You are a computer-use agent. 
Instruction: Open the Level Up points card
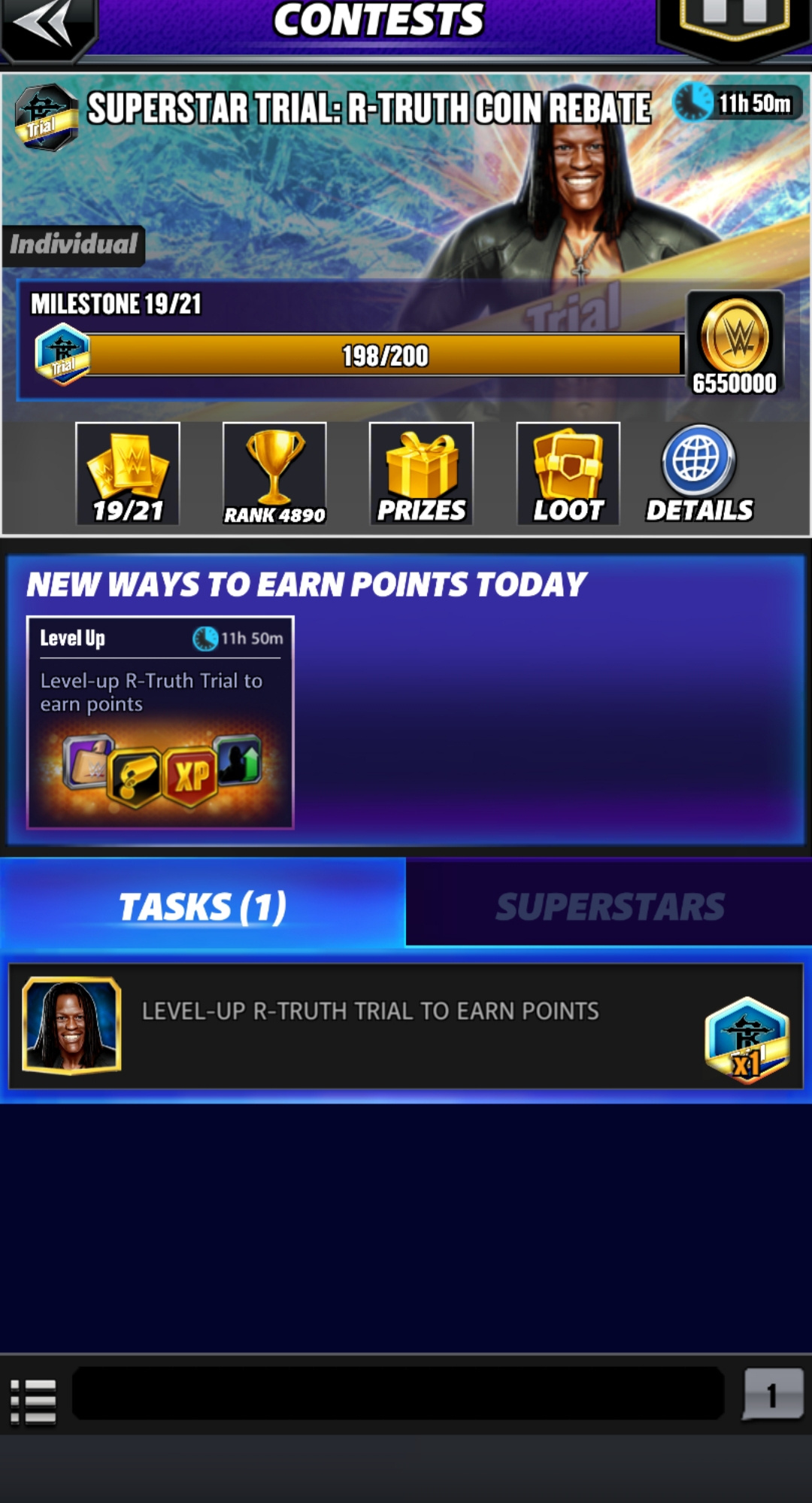[160, 722]
